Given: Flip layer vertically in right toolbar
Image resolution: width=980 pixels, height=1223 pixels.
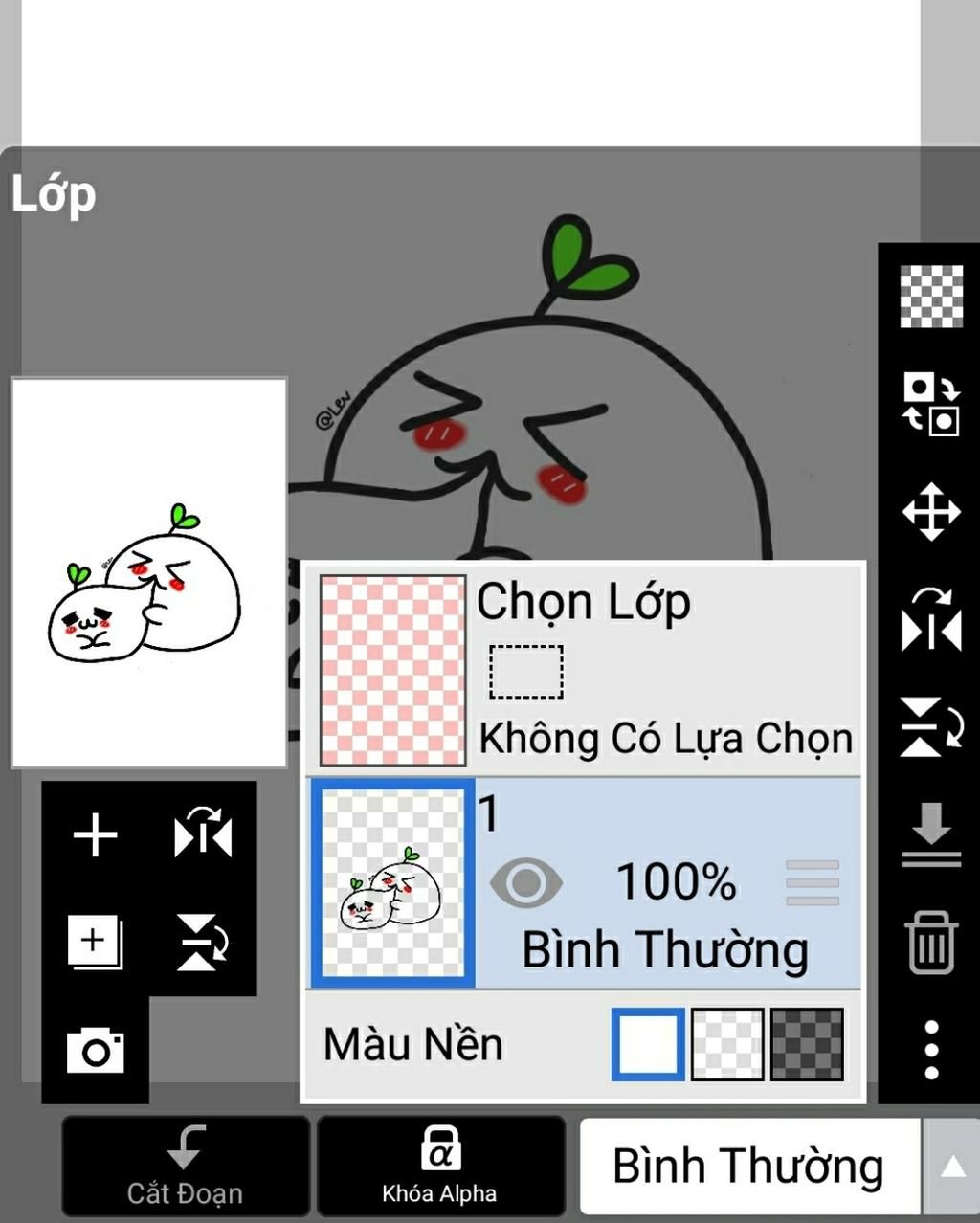Looking at the screenshot, I should 931,727.
